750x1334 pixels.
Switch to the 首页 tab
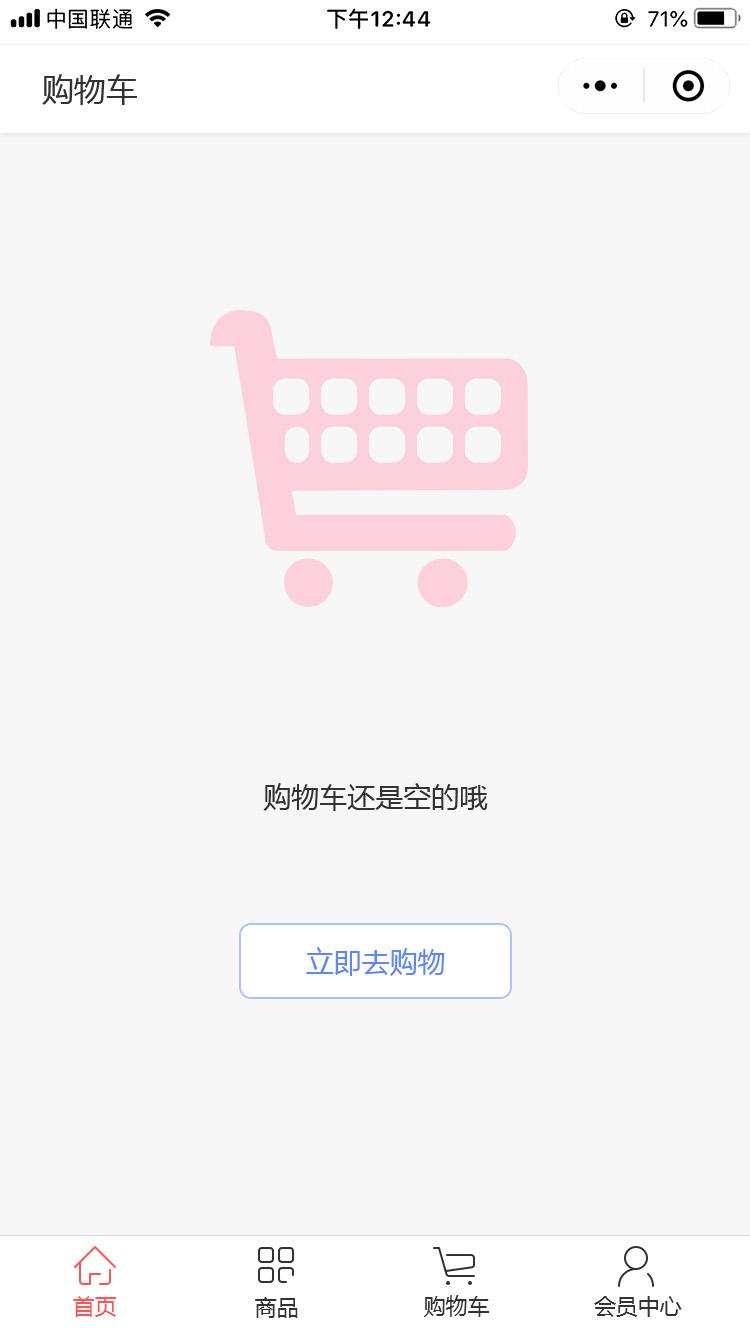coord(95,1282)
